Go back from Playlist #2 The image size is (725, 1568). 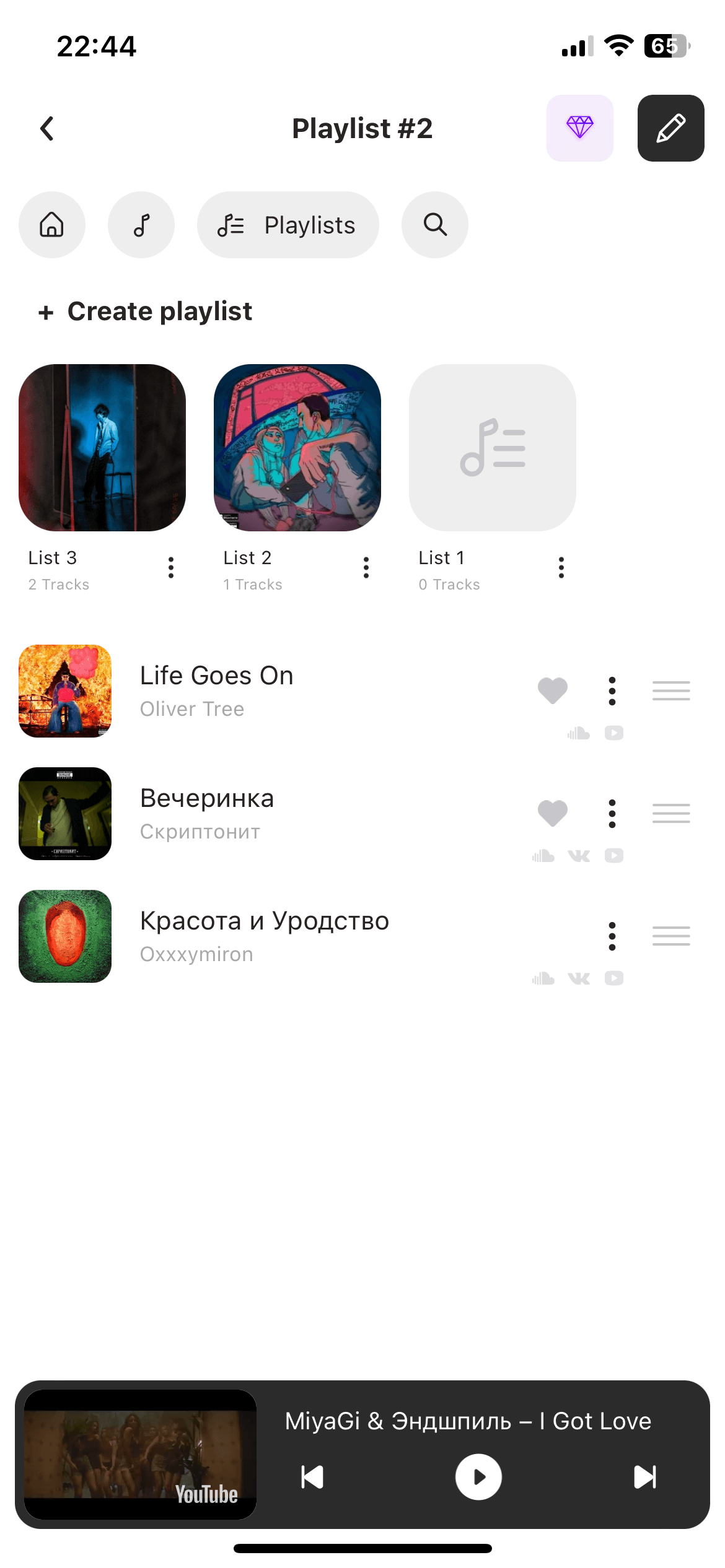point(47,129)
